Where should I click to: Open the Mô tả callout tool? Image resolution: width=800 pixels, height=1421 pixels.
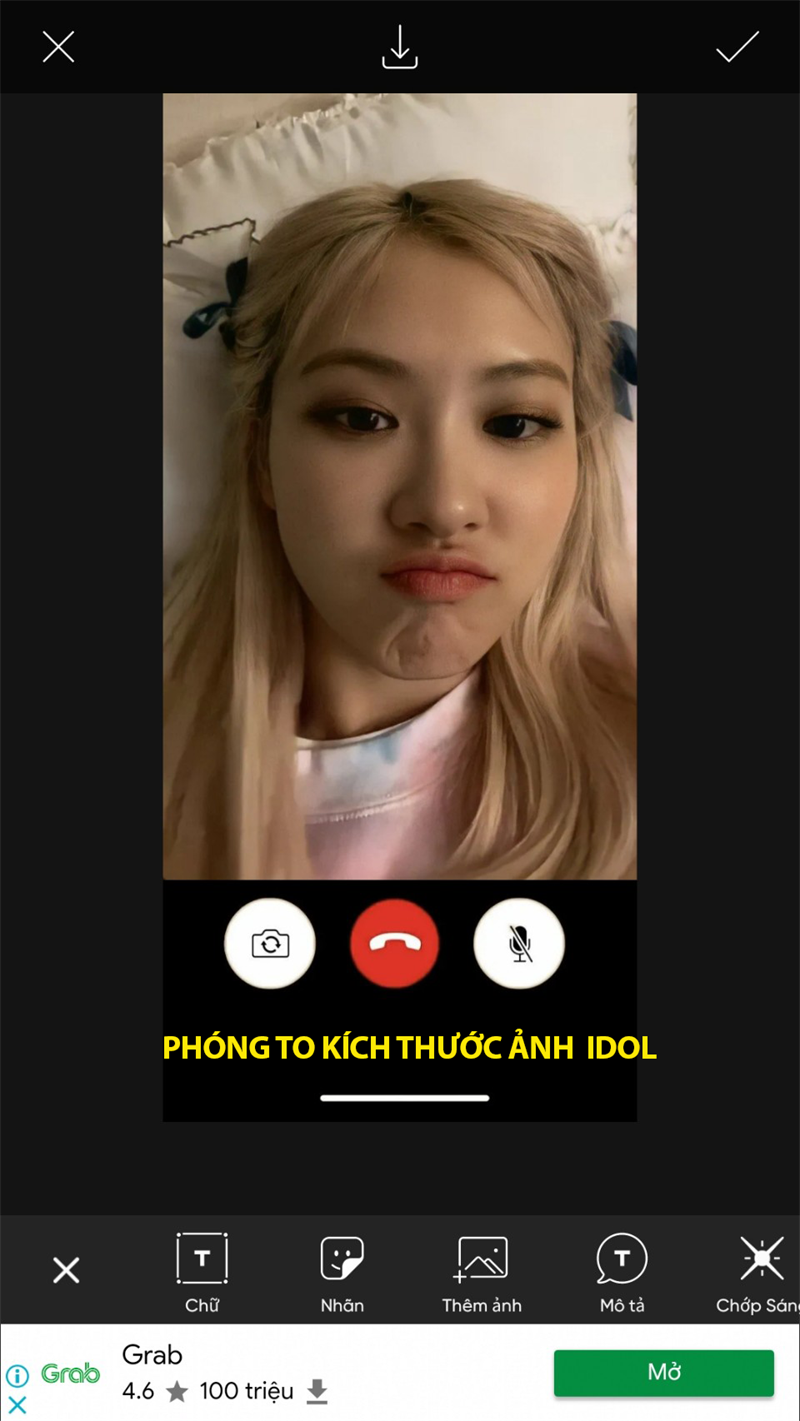tap(622, 1272)
